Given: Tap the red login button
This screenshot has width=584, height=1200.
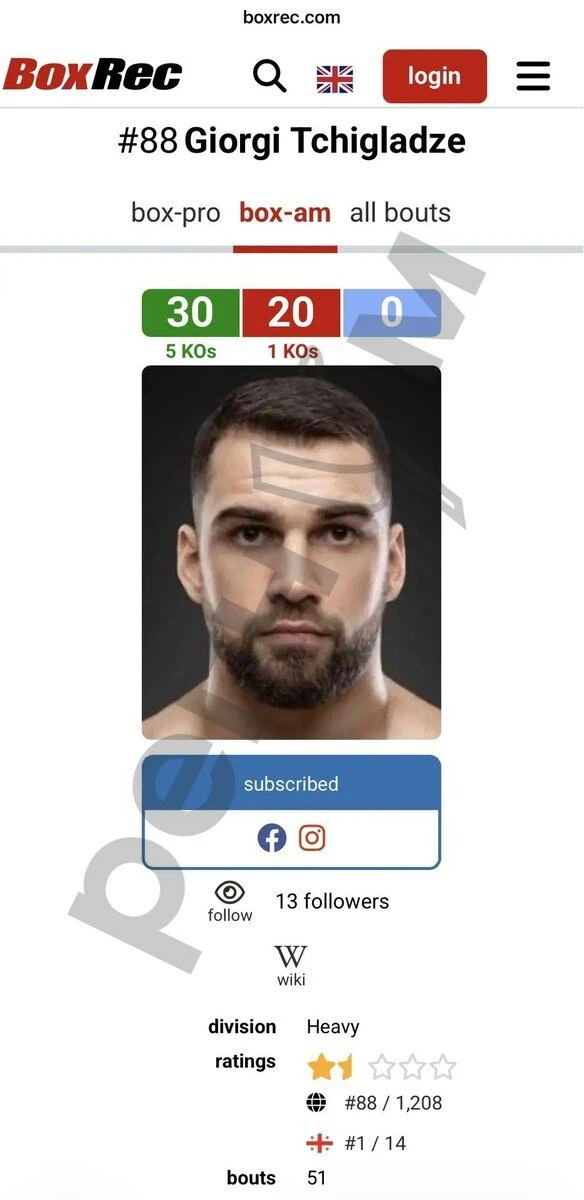Looking at the screenshot, I should click(x=434, y=76).
